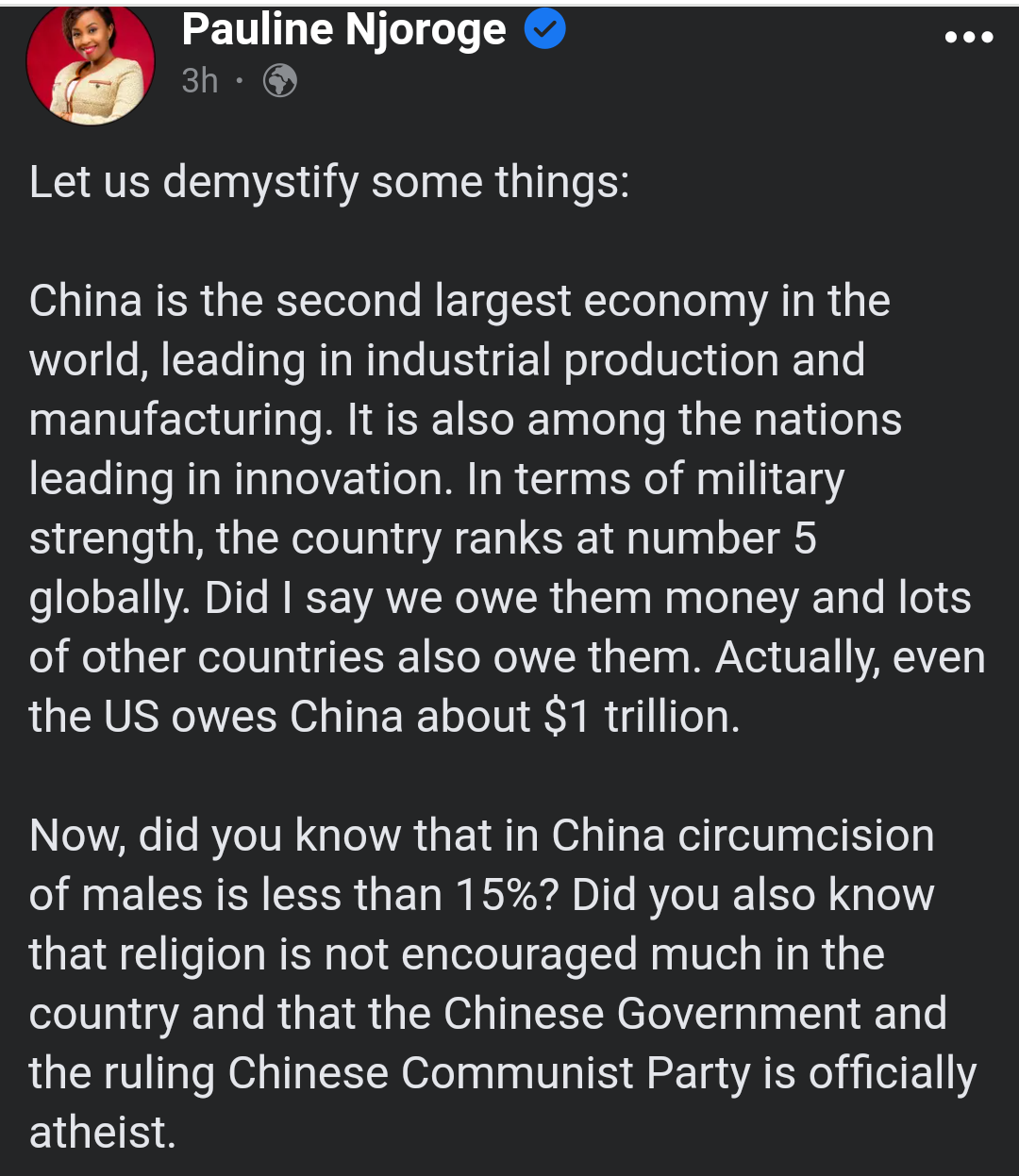1019x1176 pixels.
Task: Open the post's three-dot options menu
Action: [968, 38]
